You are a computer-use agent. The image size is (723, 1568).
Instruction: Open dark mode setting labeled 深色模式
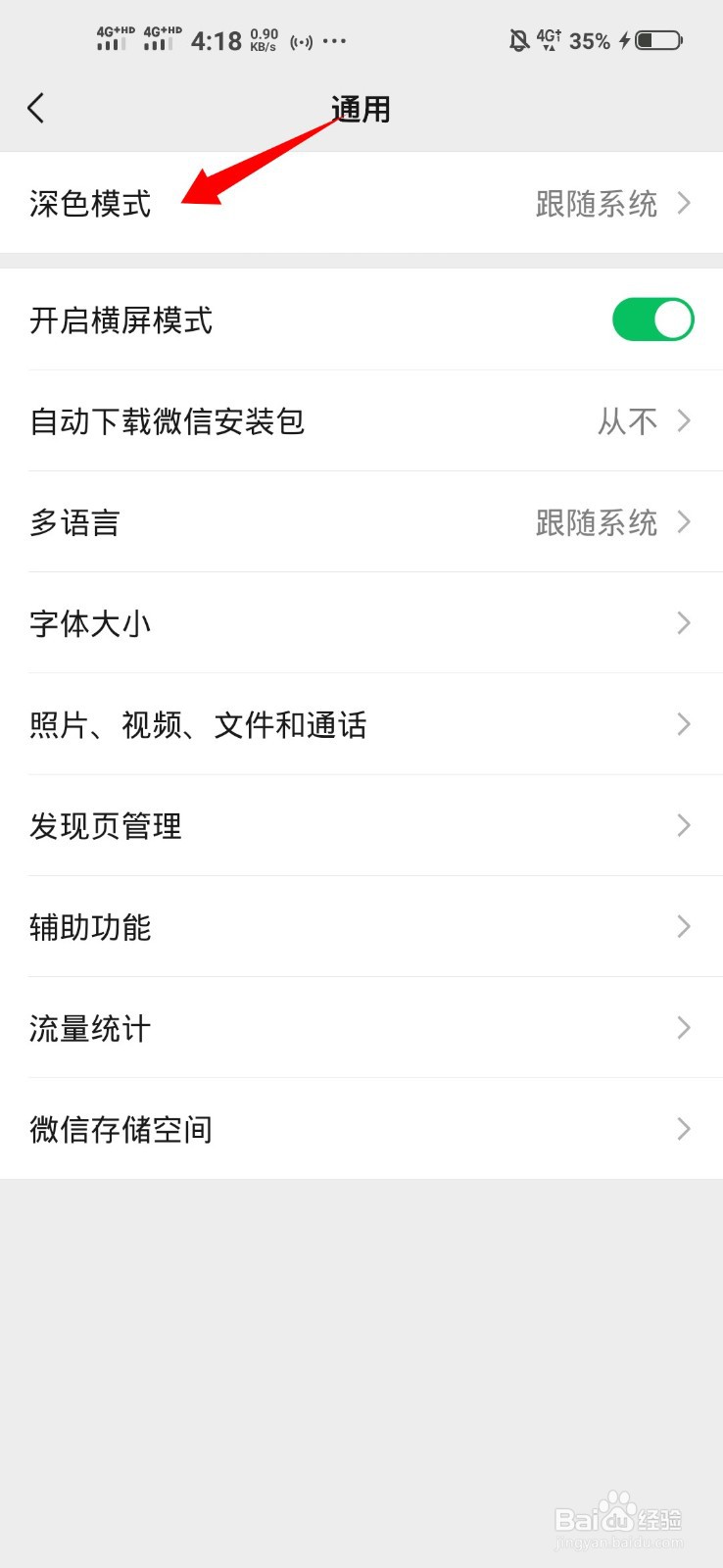pyautogui.click(x=90, y=204)
